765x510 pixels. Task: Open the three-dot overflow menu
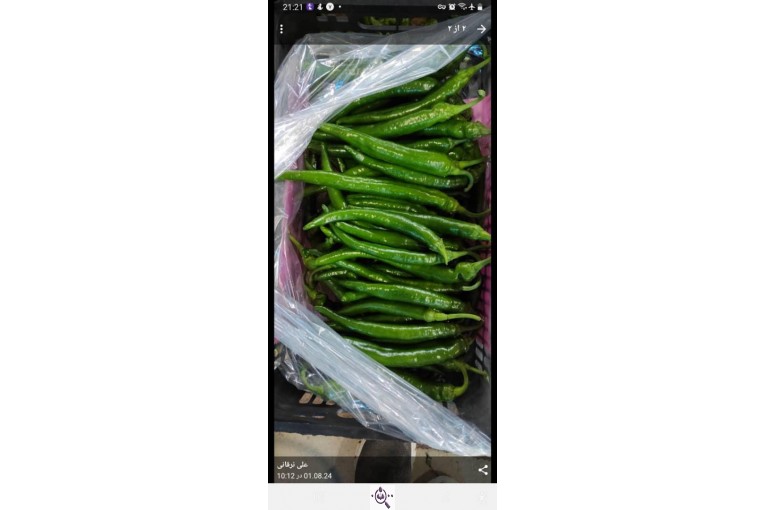(281, 29)
